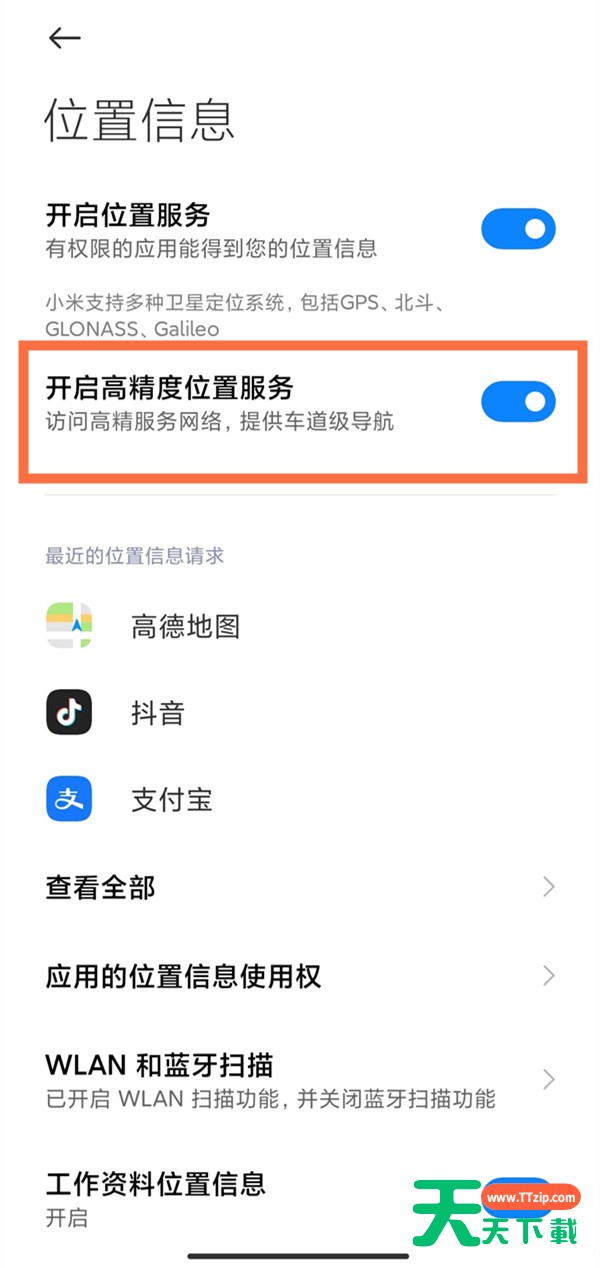Select 支付宝 location request entry
The width and height of the screenshot is (600, 1268).
171,799
